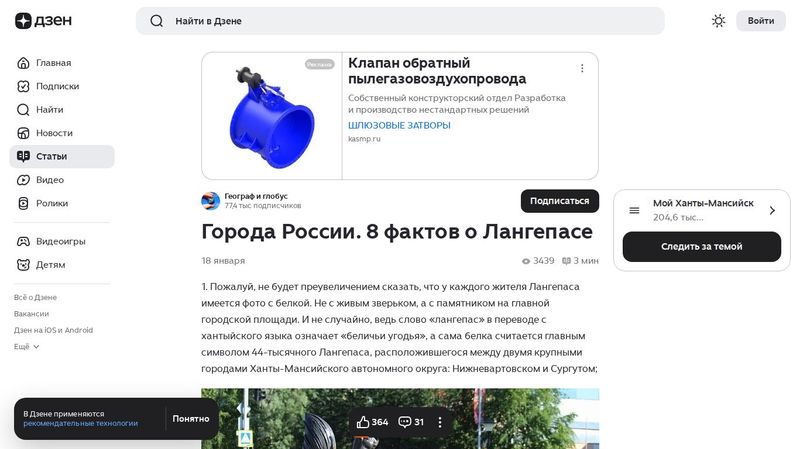800x449 pixels.
Task: Subscribe with the Подписаться button
Action: click(559, 201)
